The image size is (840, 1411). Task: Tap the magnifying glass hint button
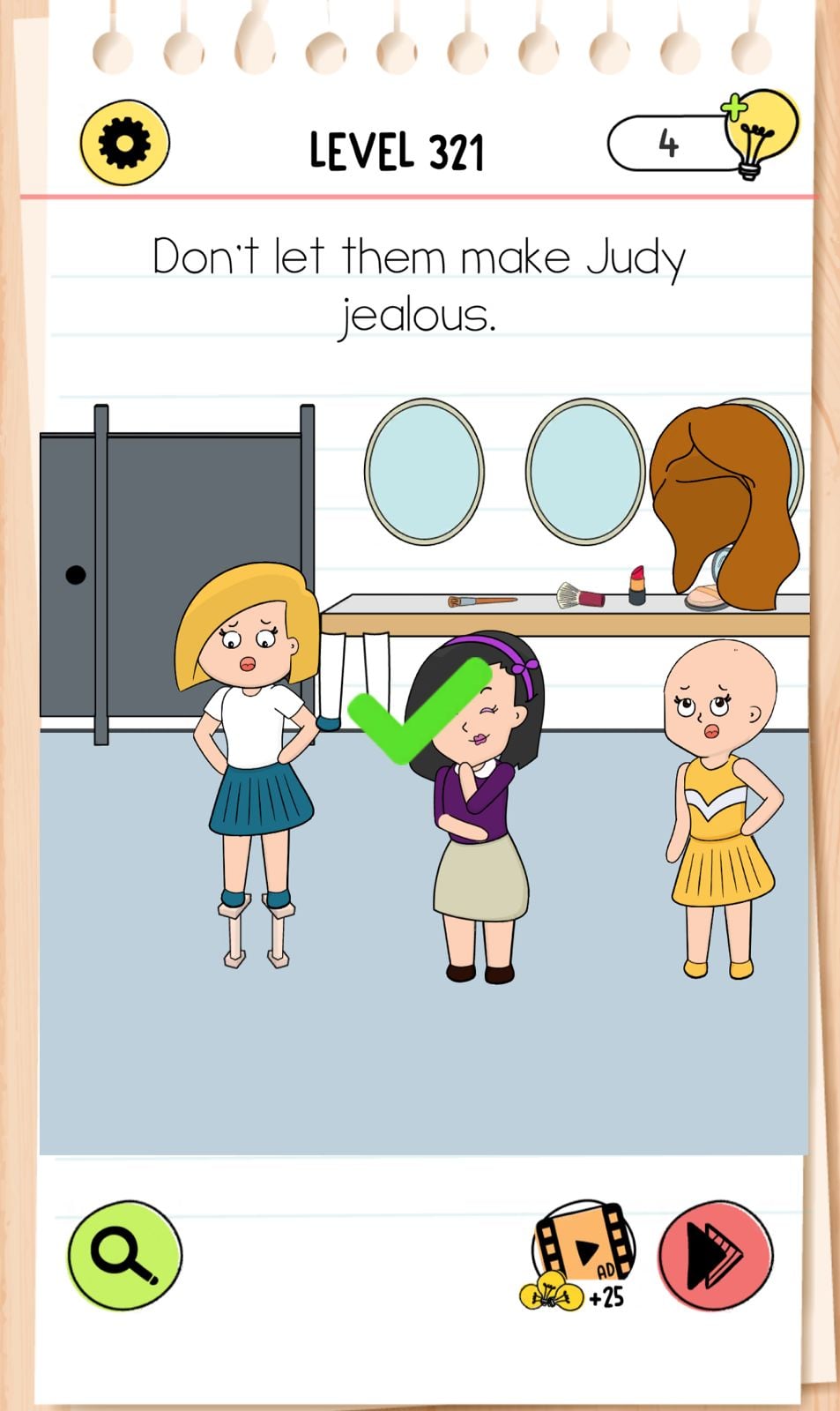tap(124, 1254)
